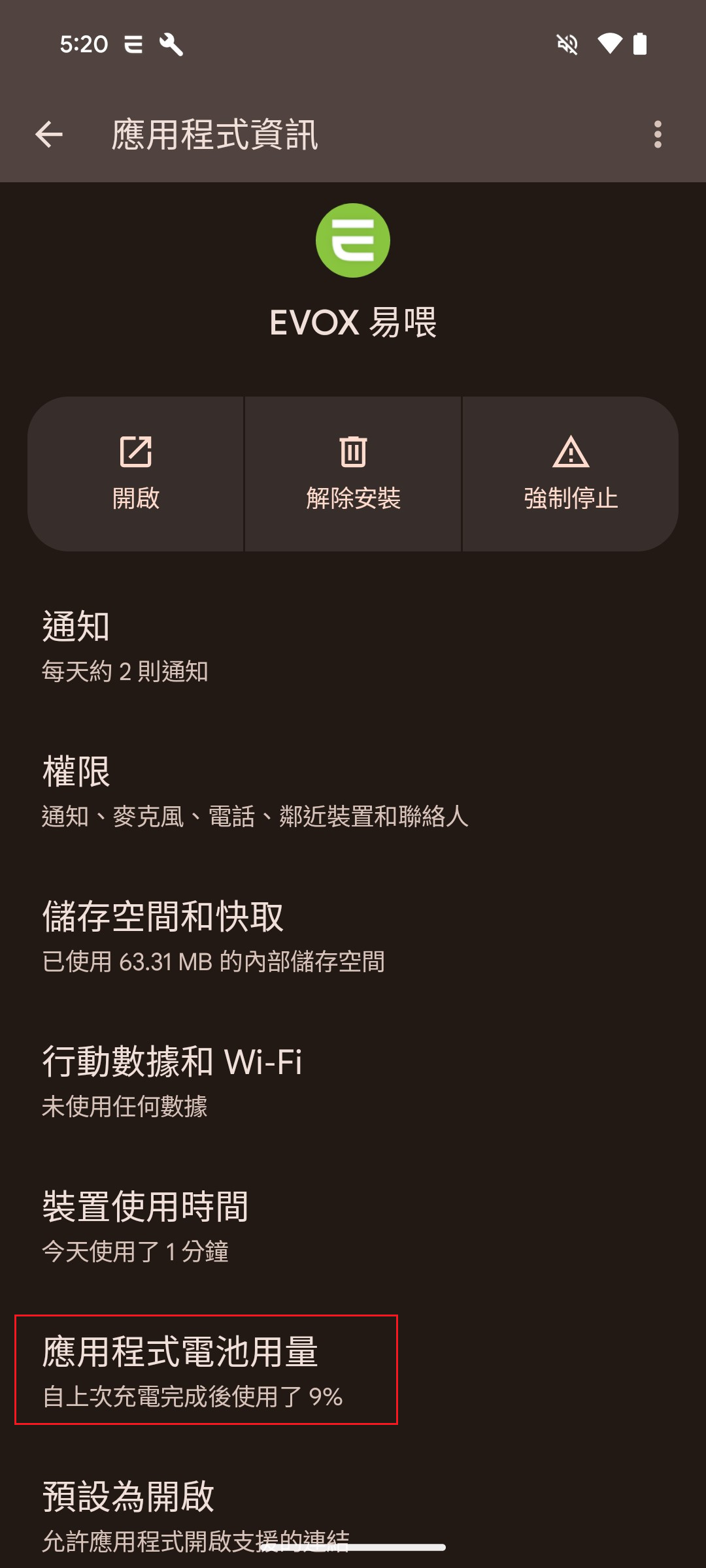Tap 解除安裝 to uninstall the app
Screen dimensions: 706x1568
(x=353, y=474)
